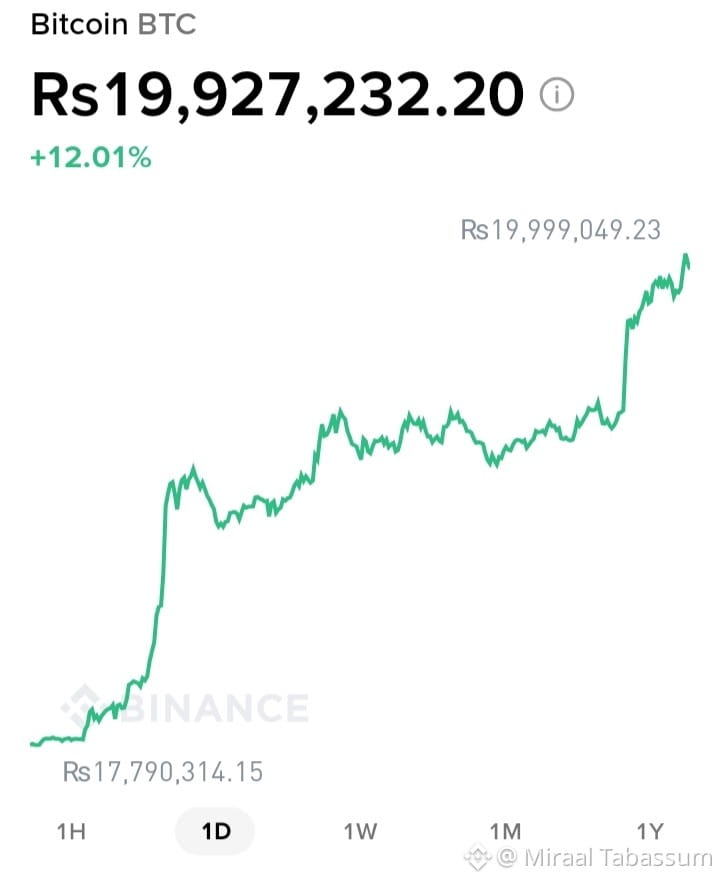720x882 pixels.
Task: Change chart period to 1M
Action: click(505, 831)
